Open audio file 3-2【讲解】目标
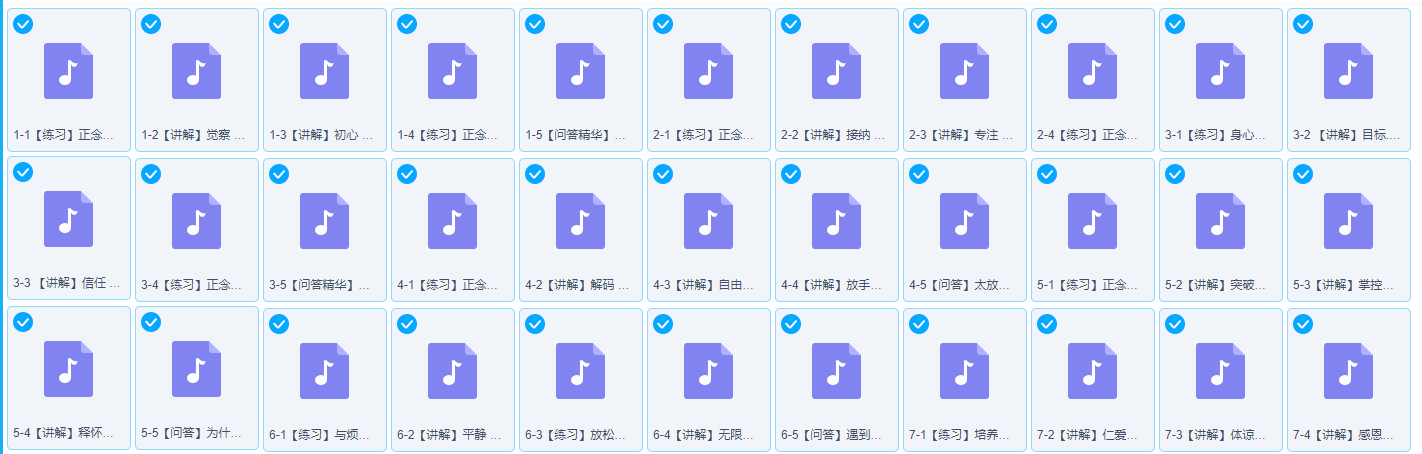This screenshot has width=1422, height=454. click(x=1348, y=72)
